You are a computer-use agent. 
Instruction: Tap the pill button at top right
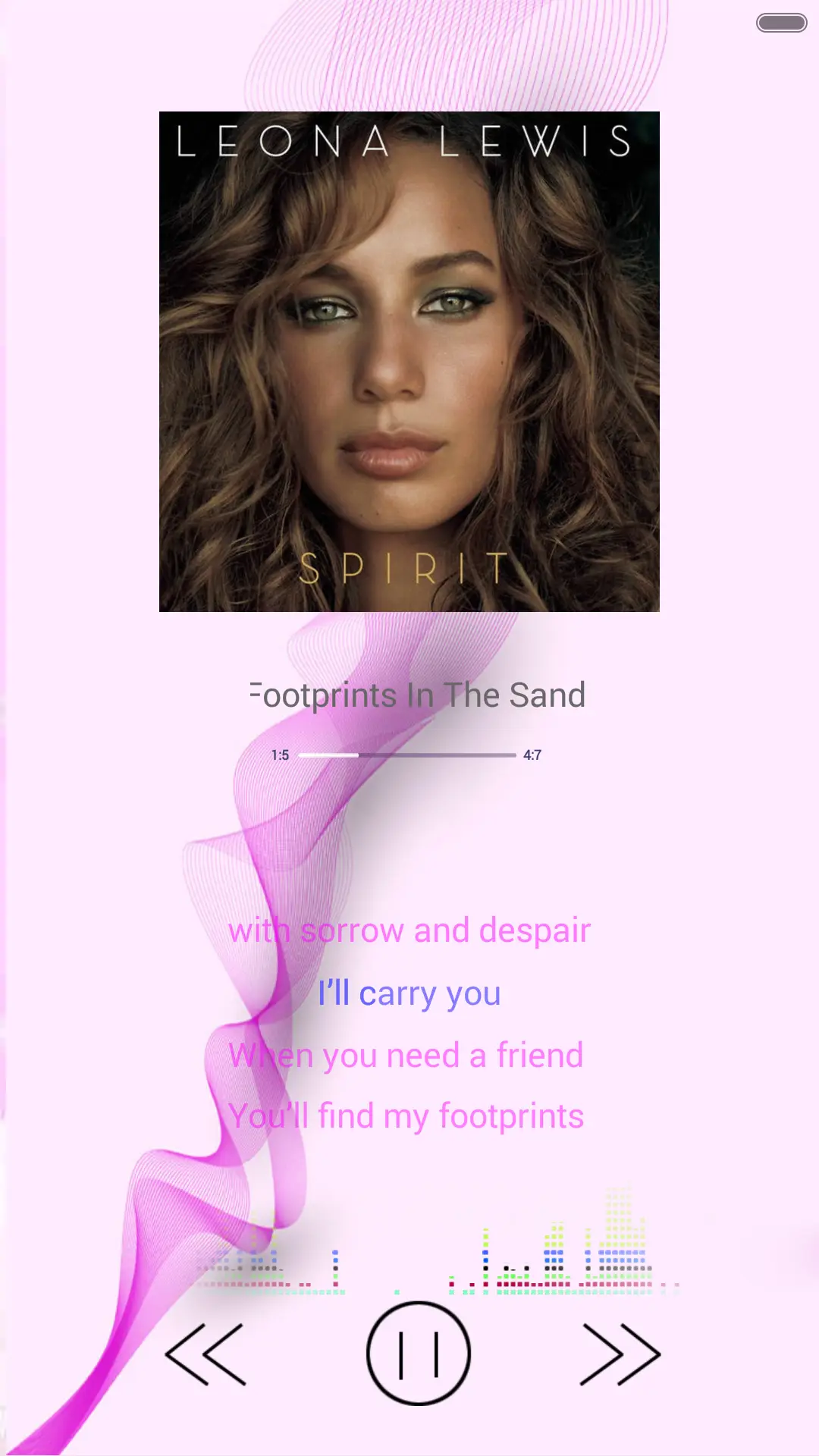pyautogui.click(x=781, y=23)
